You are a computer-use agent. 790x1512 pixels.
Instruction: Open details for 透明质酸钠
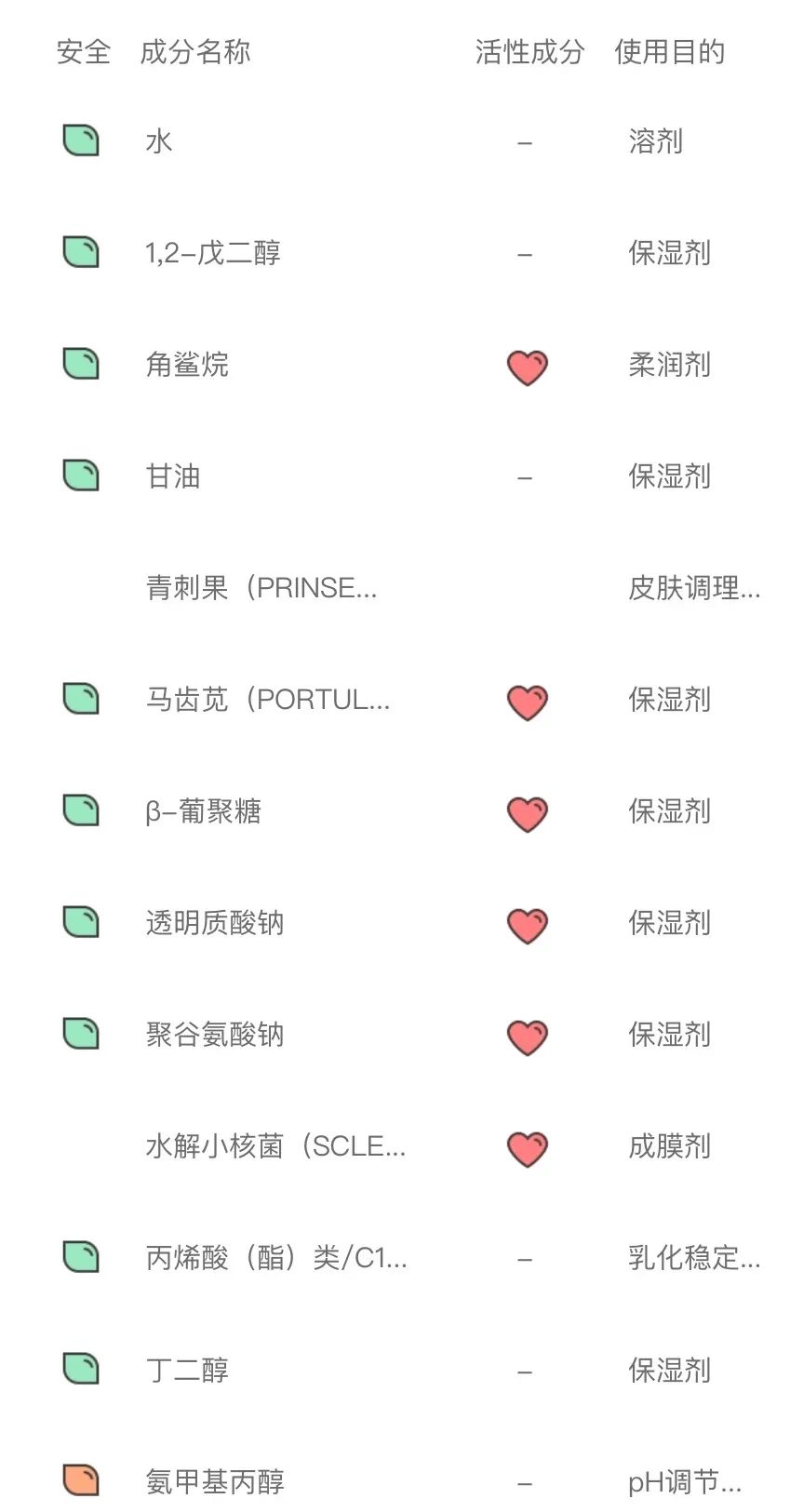pos(217,923)
